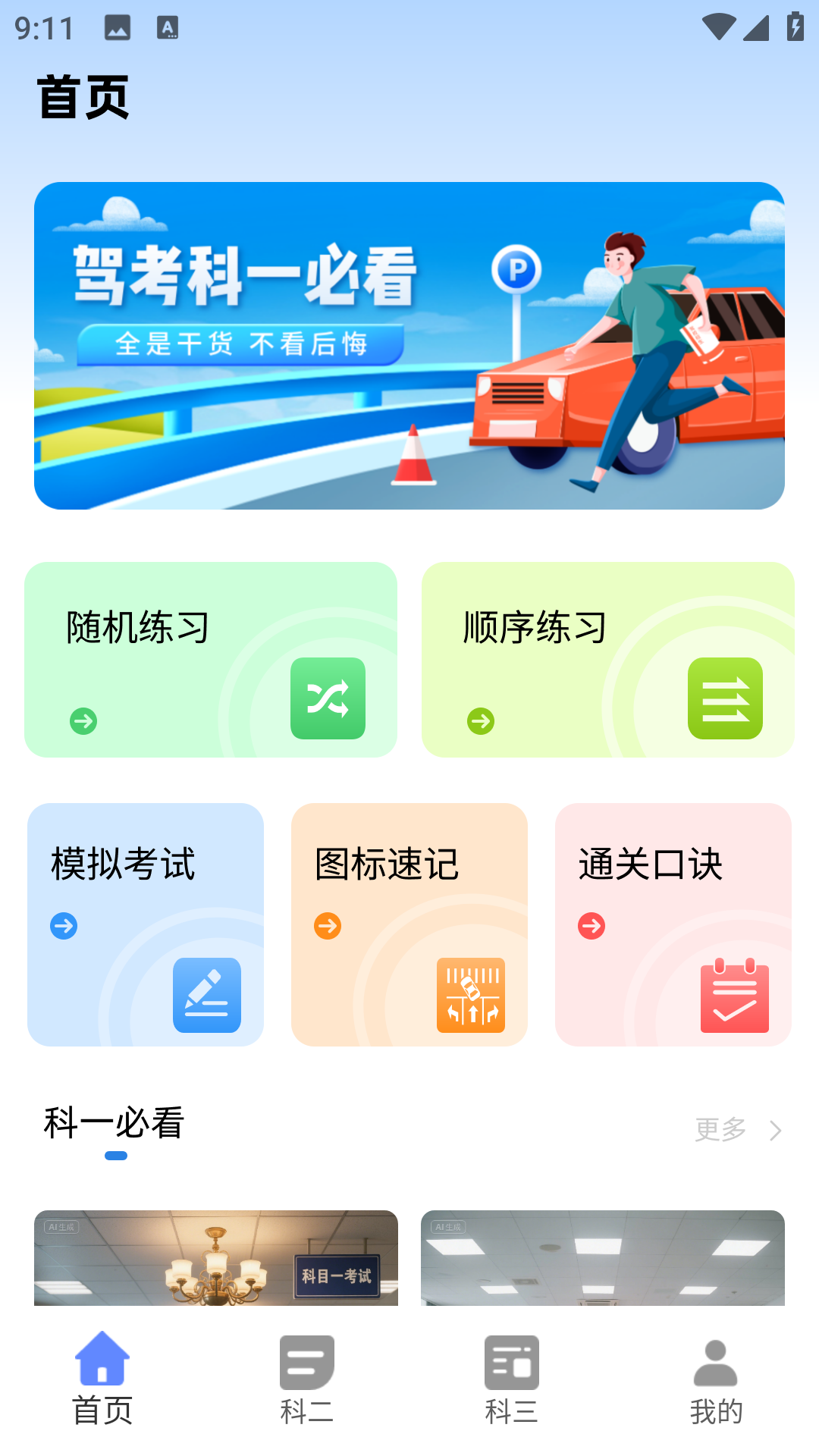Tap the traffic sign icon on 图标速记 card
Screen dimensions: 819x1456
pos(470,993)
